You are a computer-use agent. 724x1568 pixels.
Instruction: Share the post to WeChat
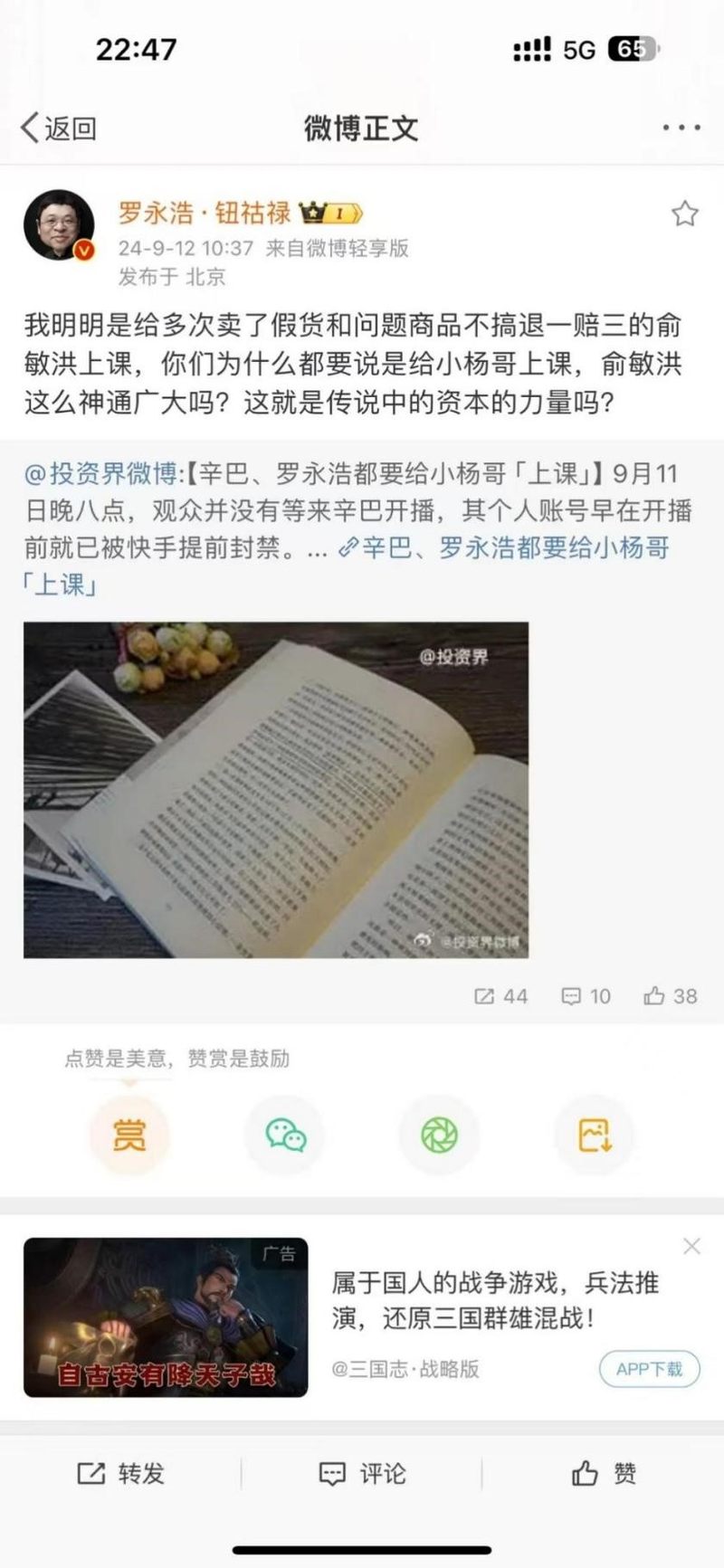point(284,1135)
